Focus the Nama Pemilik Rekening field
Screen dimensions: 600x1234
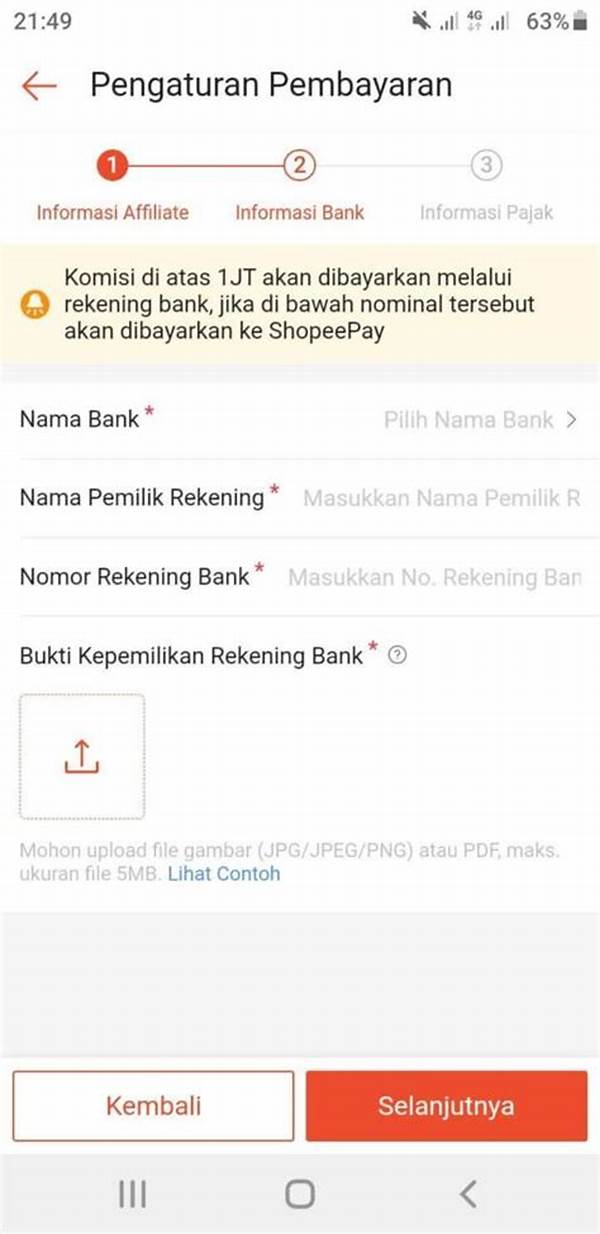[440, 498]
